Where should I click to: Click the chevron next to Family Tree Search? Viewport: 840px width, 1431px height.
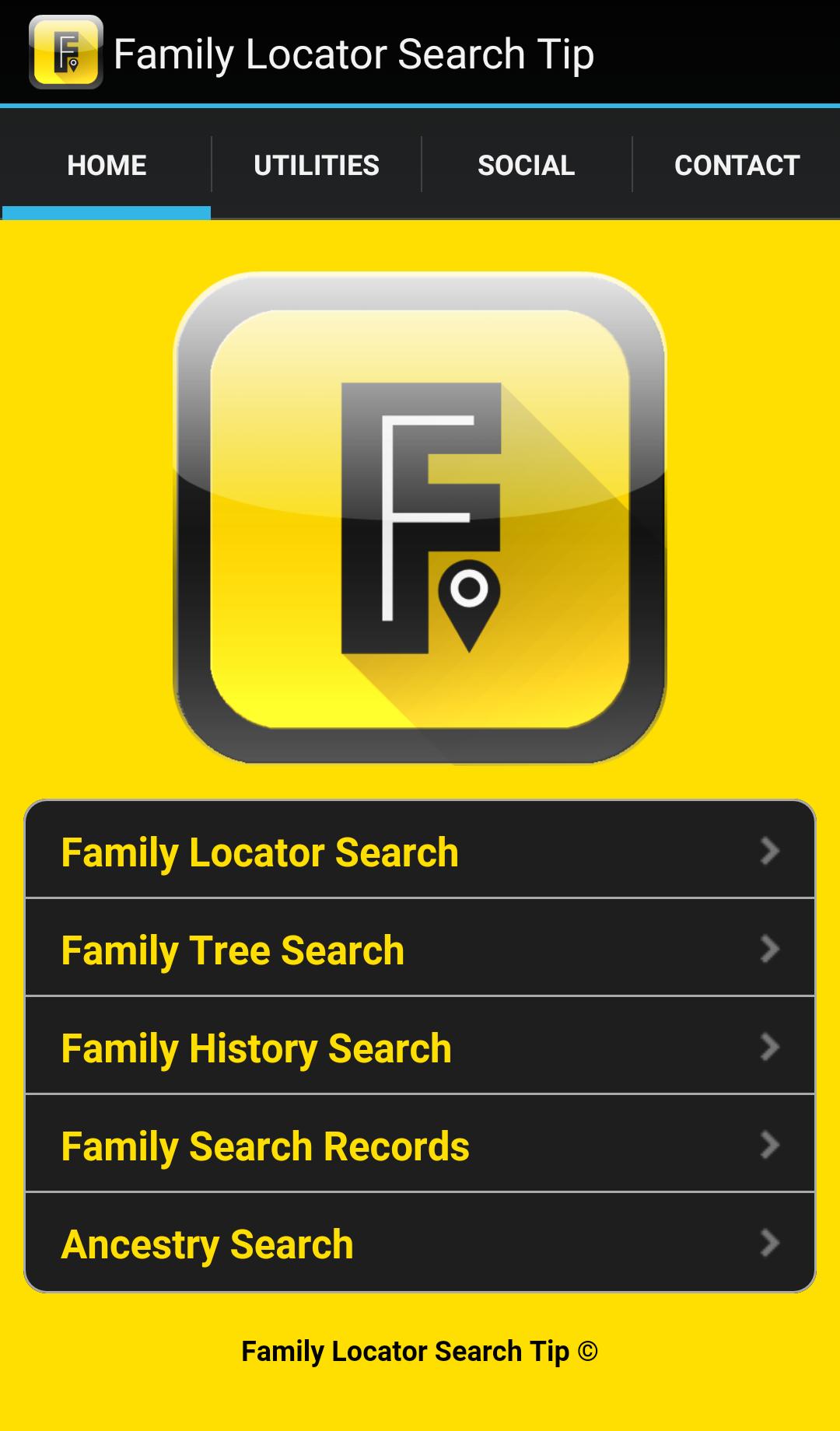click(x=770, y=949)
